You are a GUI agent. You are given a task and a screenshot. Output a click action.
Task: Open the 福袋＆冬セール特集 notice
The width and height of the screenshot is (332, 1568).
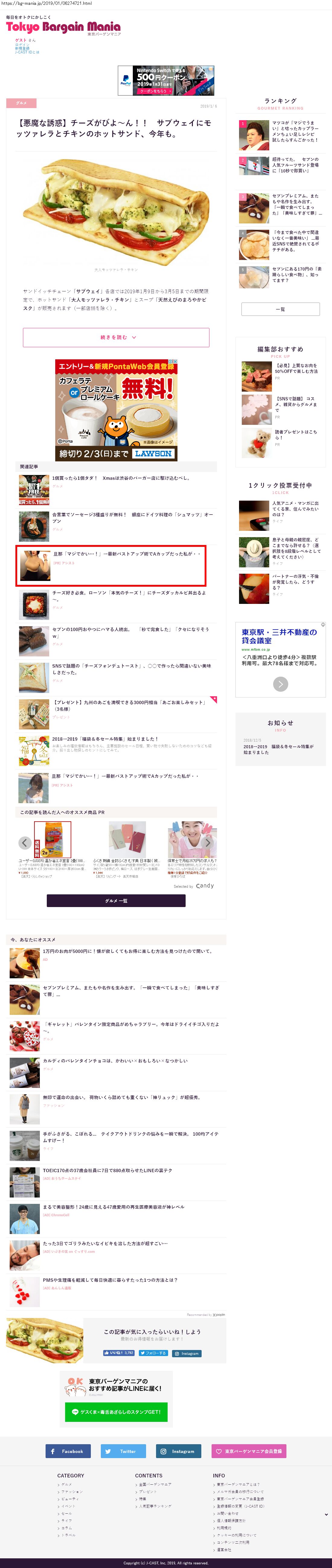279,749
